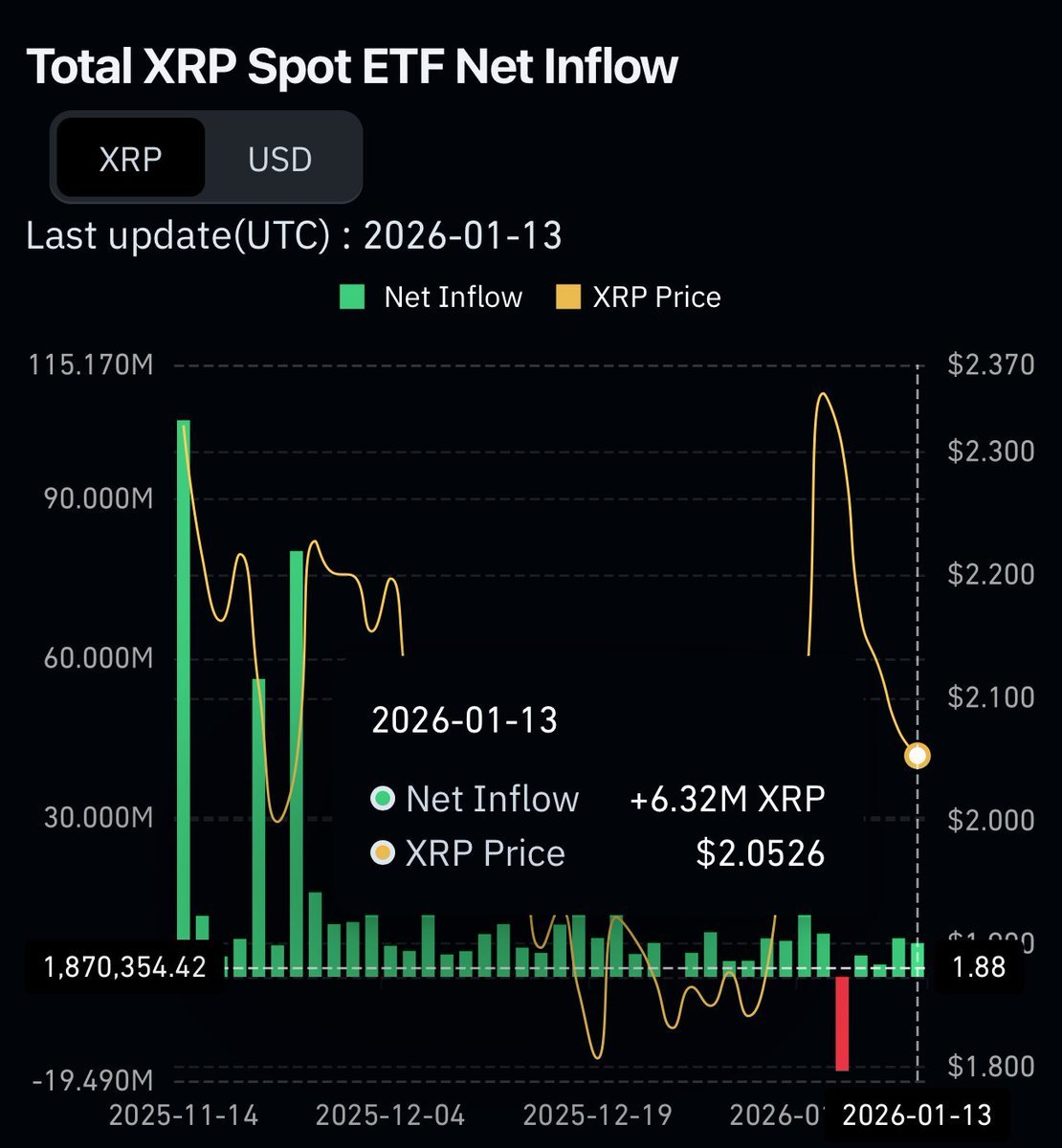1062x1148 pixels.
Task: Switch to the USD denomination tab
Action: pyautogui.click(x=278, y=157)
